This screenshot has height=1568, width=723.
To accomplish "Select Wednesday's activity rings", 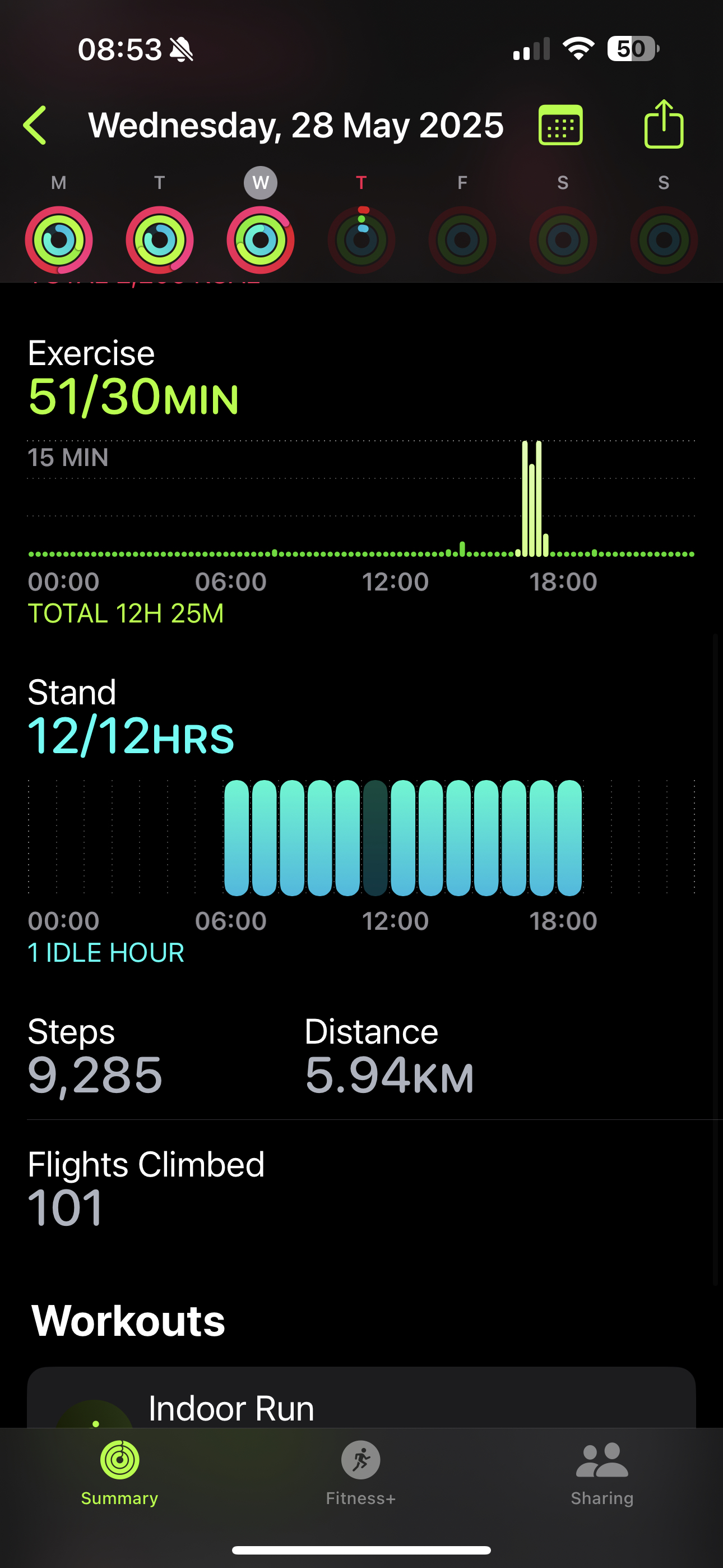I will coord(261,240).
